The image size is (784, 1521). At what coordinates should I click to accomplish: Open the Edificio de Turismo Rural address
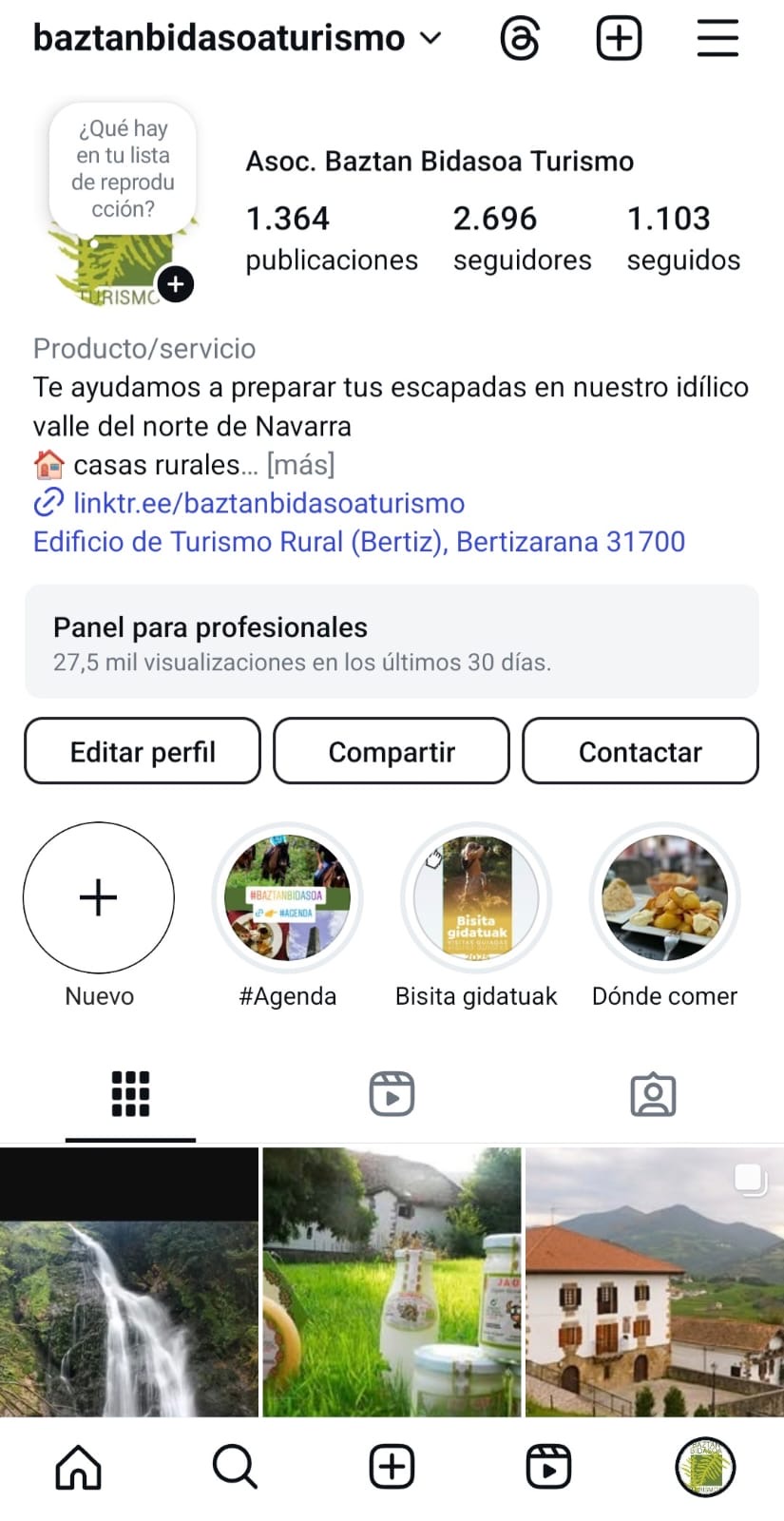point(359,542)
